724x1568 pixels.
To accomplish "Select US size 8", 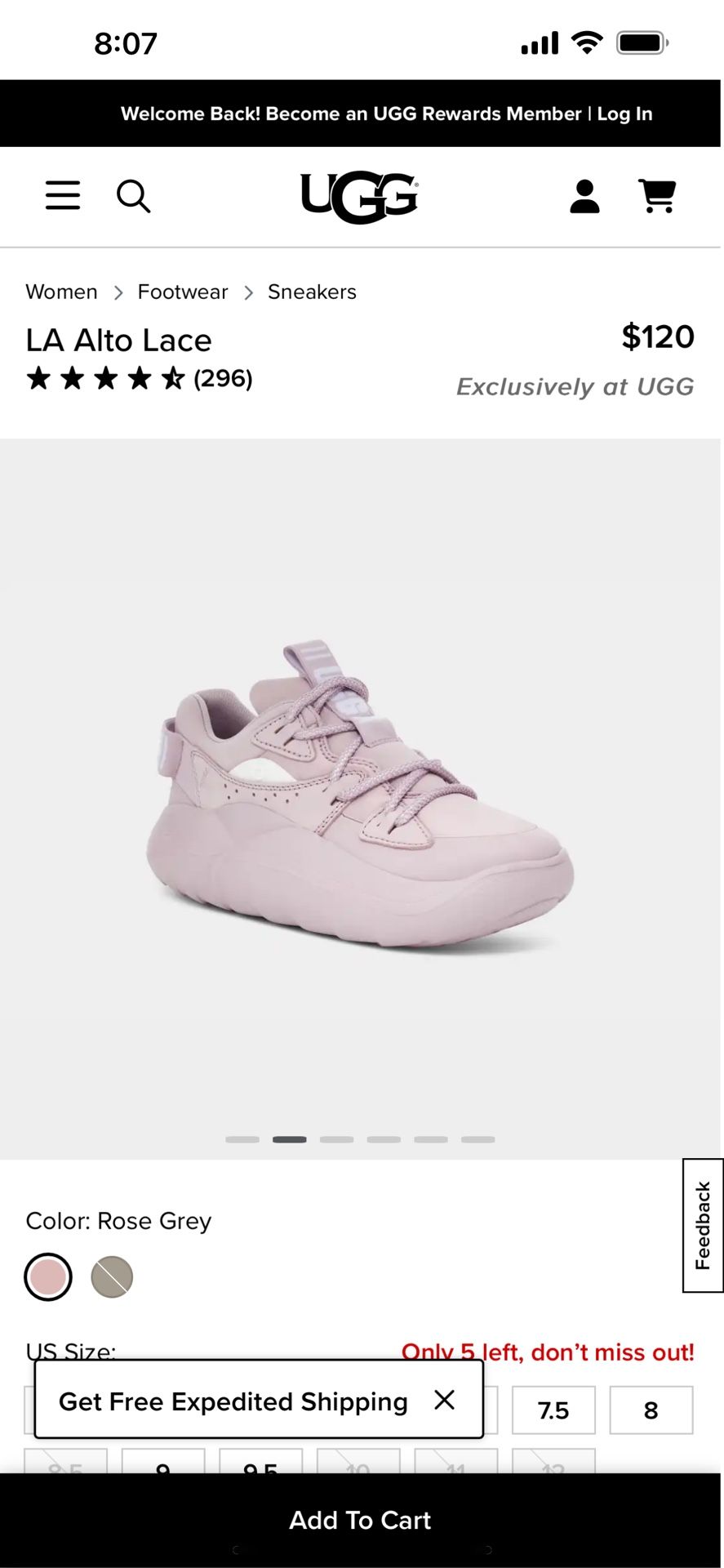I will tap(651, 1410).
